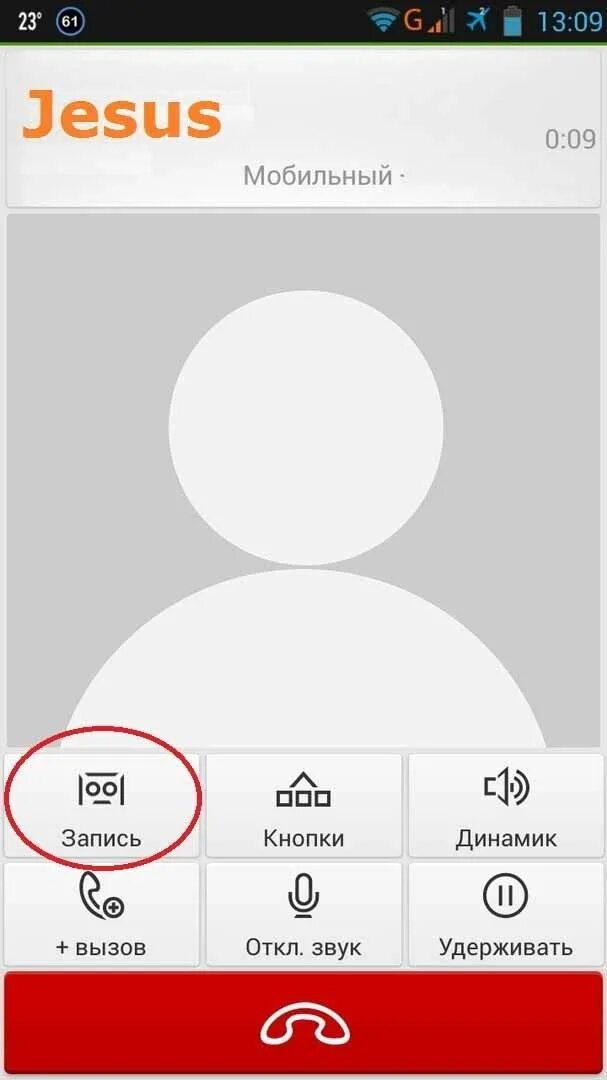Start call recording with Запись
Viewport: 607px width, 1080px height.
[x=101, y=805]
